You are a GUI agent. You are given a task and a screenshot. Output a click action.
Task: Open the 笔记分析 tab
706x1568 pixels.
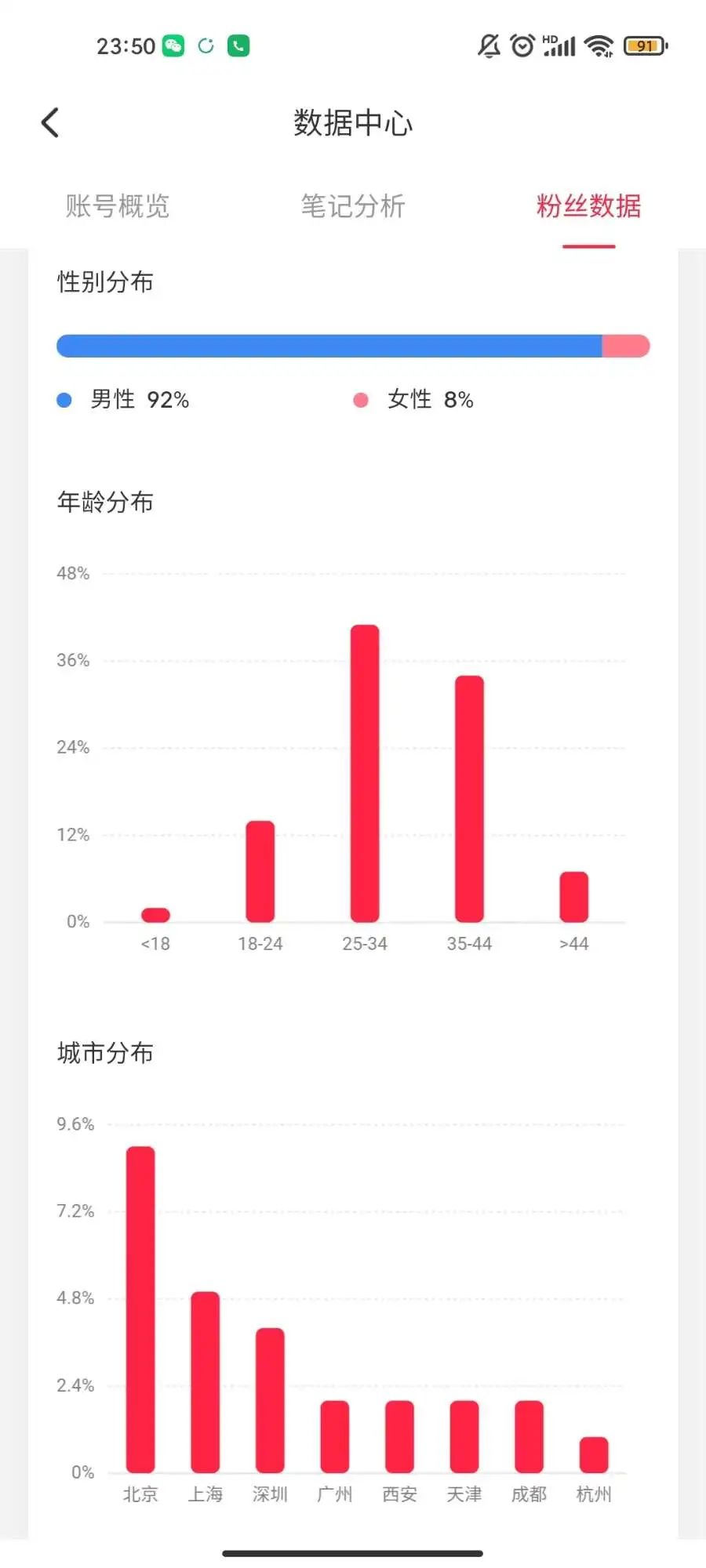353,206
